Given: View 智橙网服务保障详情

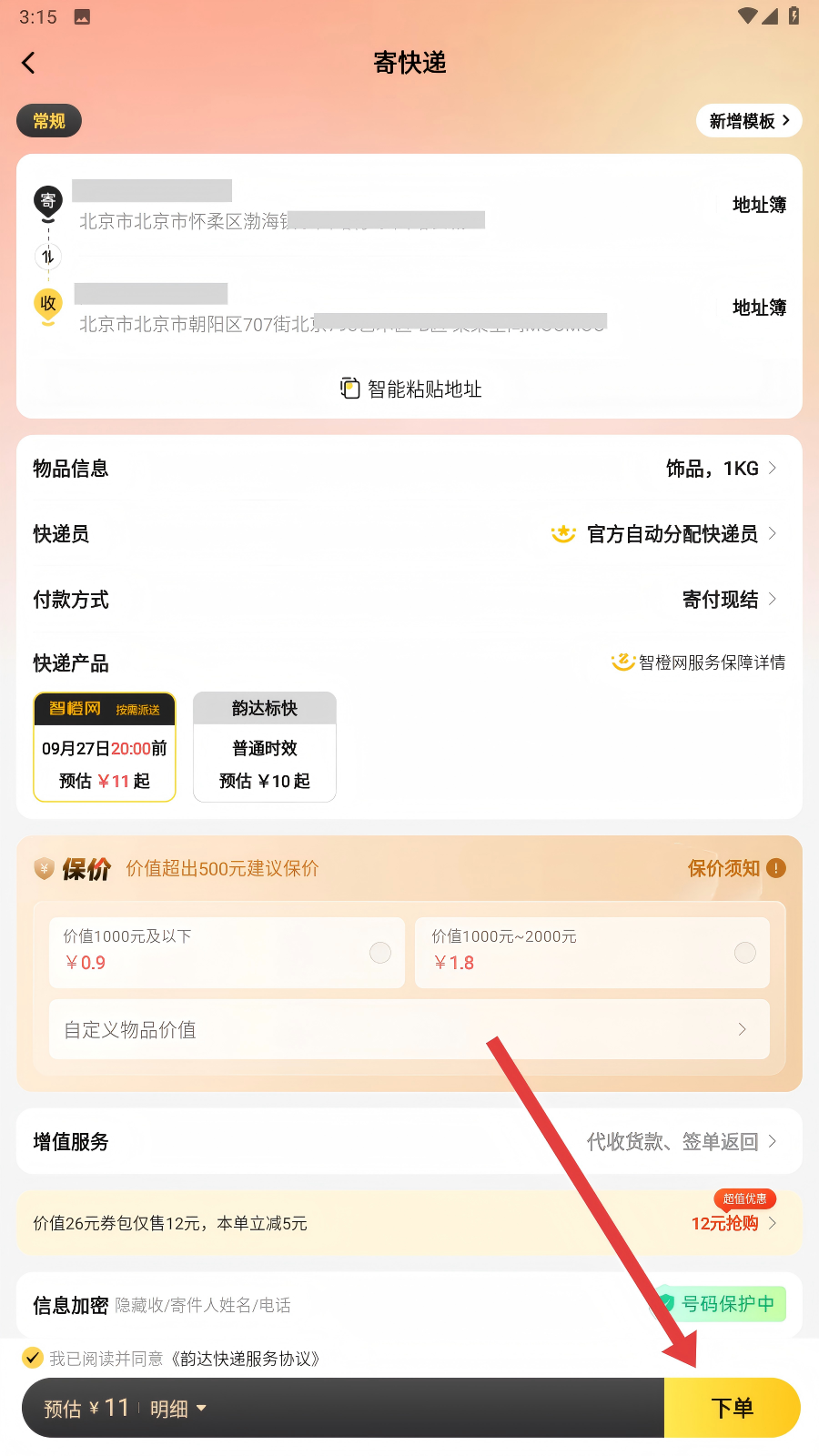Looking at the screenshot, I should click(x=699, y=662).
